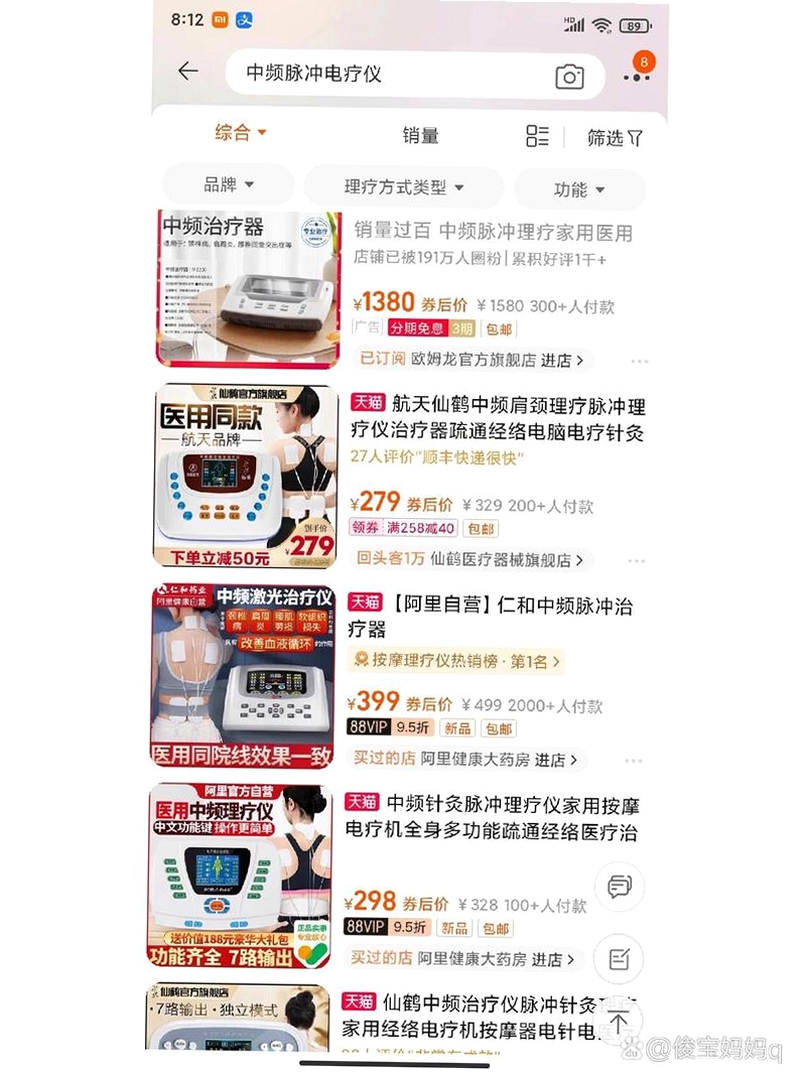The height and width of the screenshot is (1074, 806).
Task: Open the 筛选 filter panel
Action: (614, 138)
